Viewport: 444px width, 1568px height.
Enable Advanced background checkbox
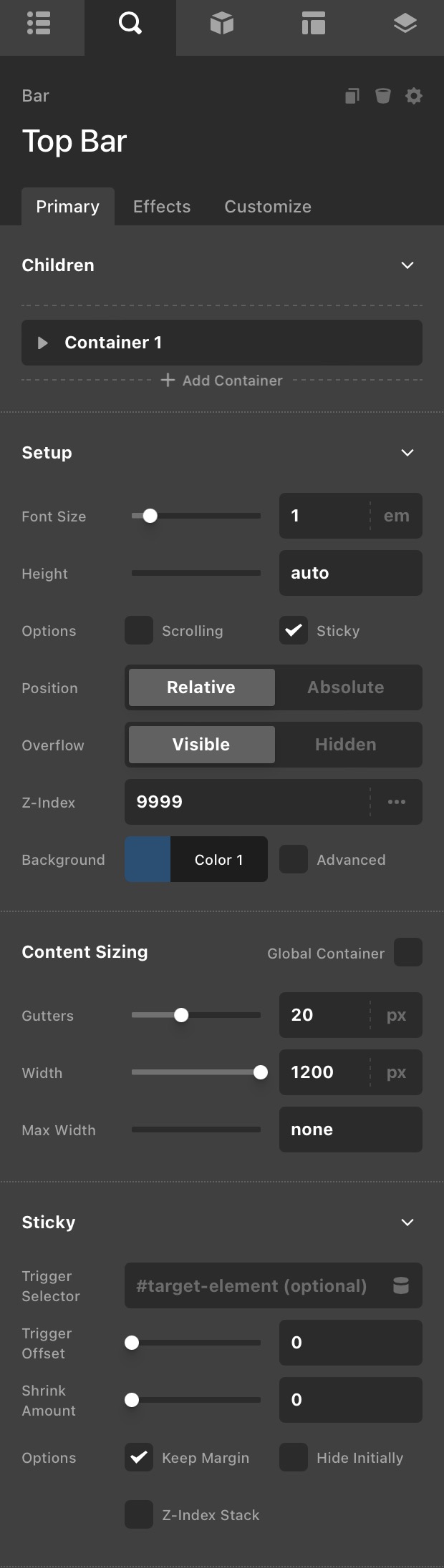(294, 859)
